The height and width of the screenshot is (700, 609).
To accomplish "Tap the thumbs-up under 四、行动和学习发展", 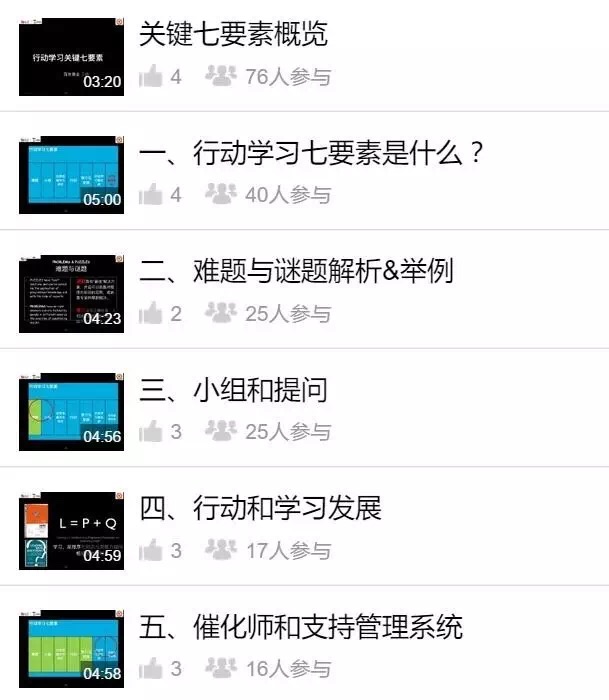I will (151, 551).
